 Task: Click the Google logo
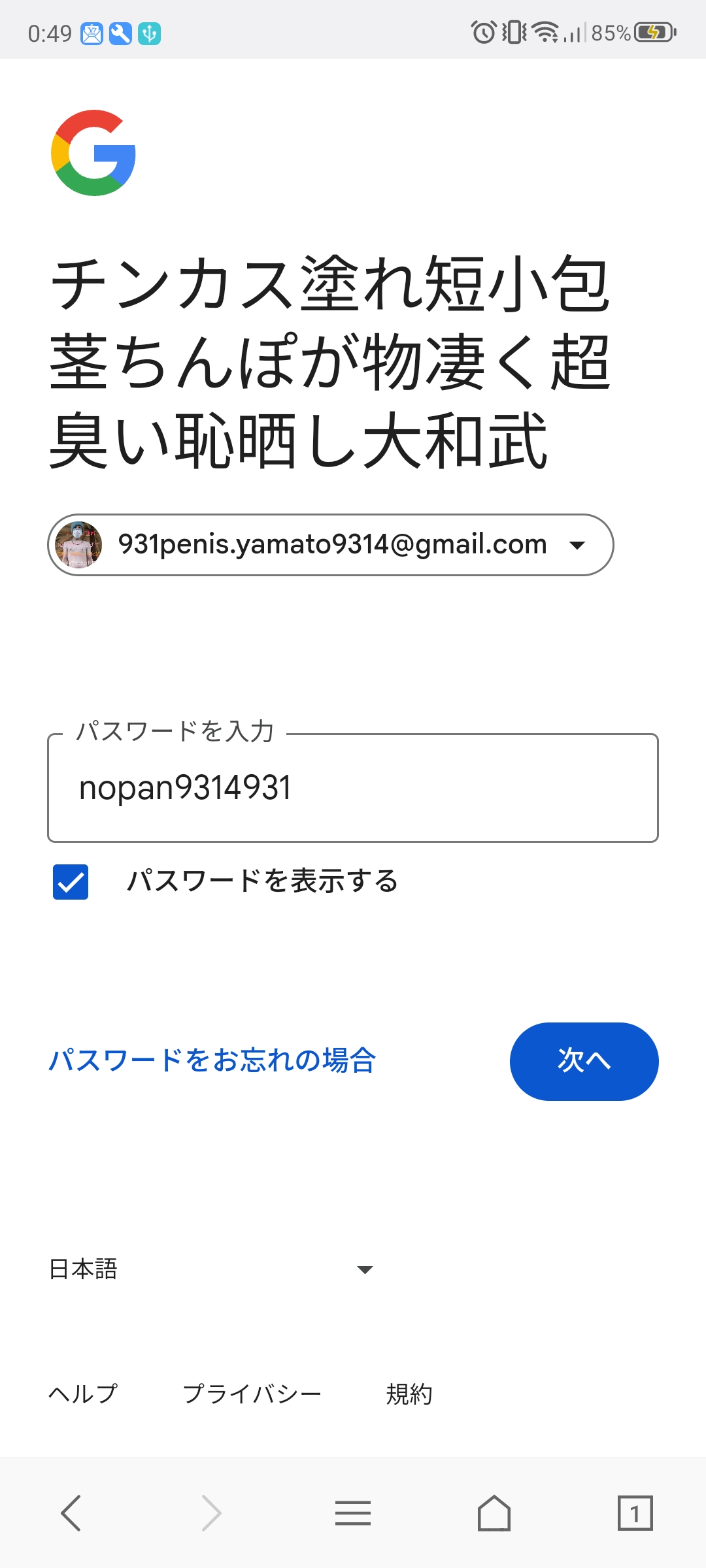pos(93,154)
